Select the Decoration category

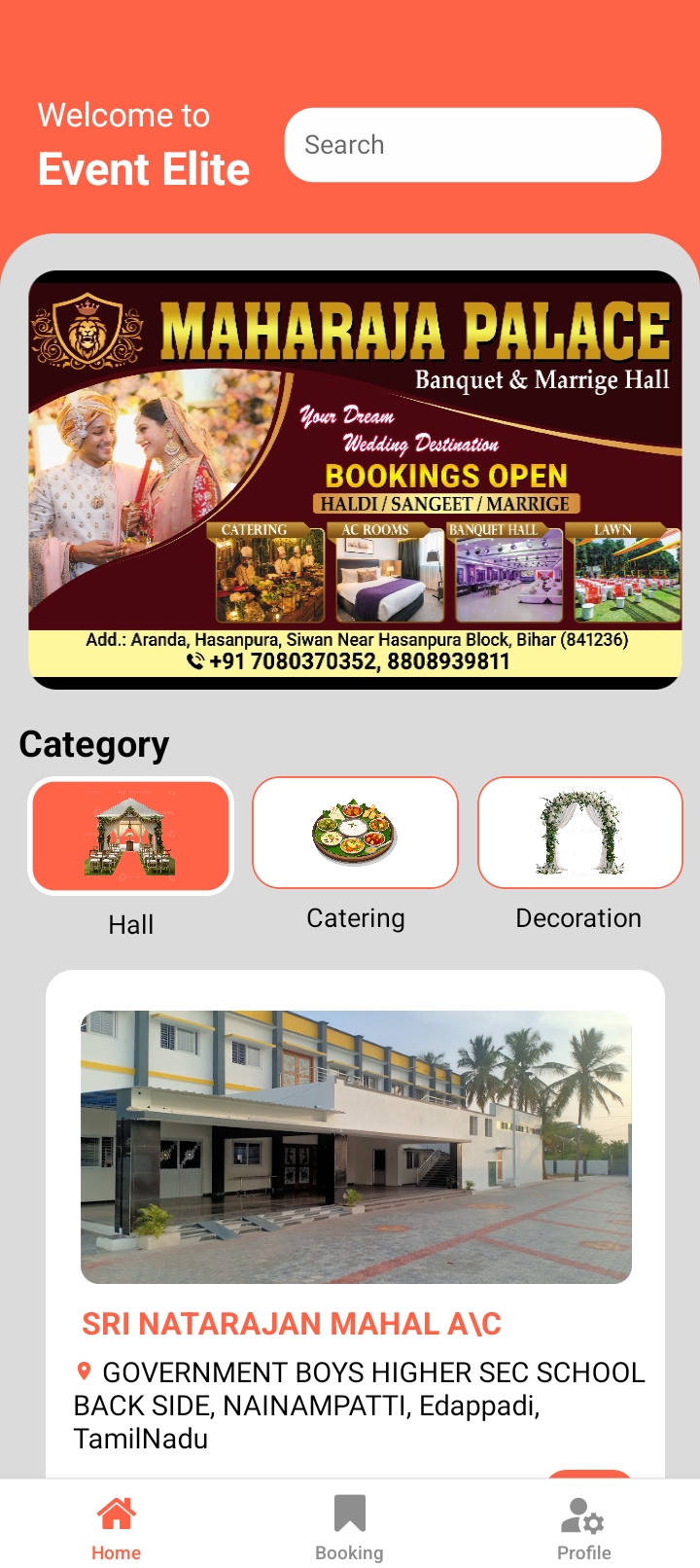(x=580, y=834)
